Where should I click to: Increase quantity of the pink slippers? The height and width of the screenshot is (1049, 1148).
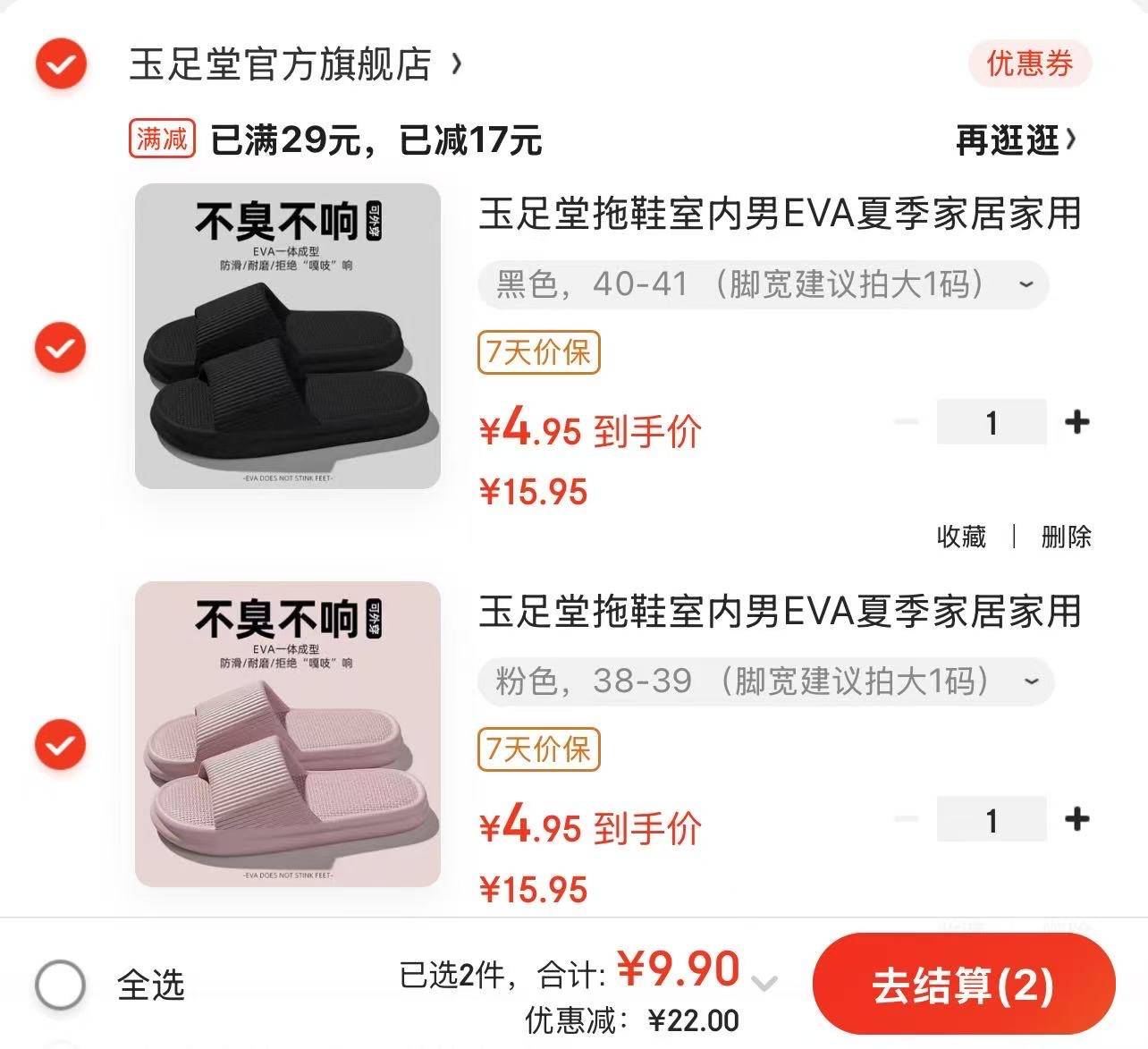[1076, 818]
